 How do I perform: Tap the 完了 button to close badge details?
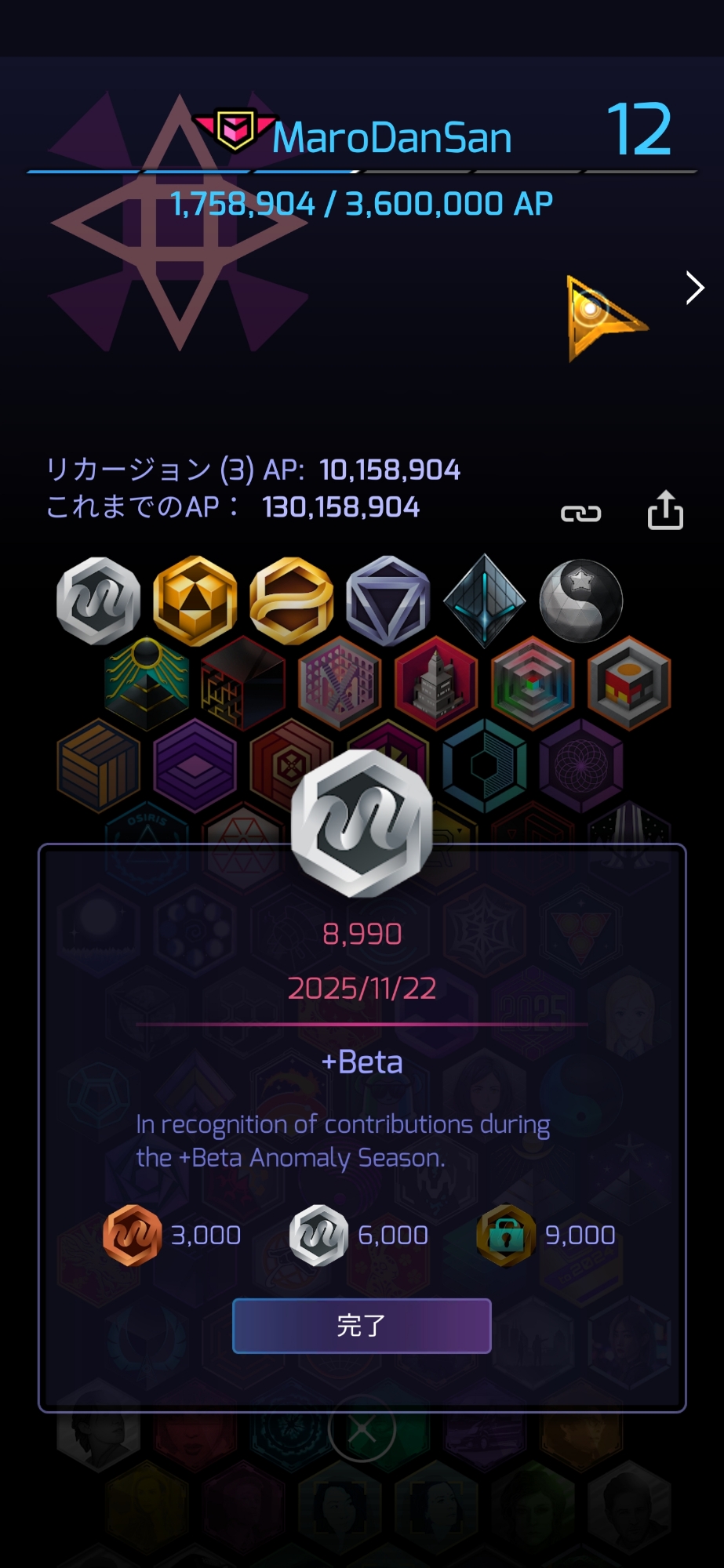click(362, 1326)
